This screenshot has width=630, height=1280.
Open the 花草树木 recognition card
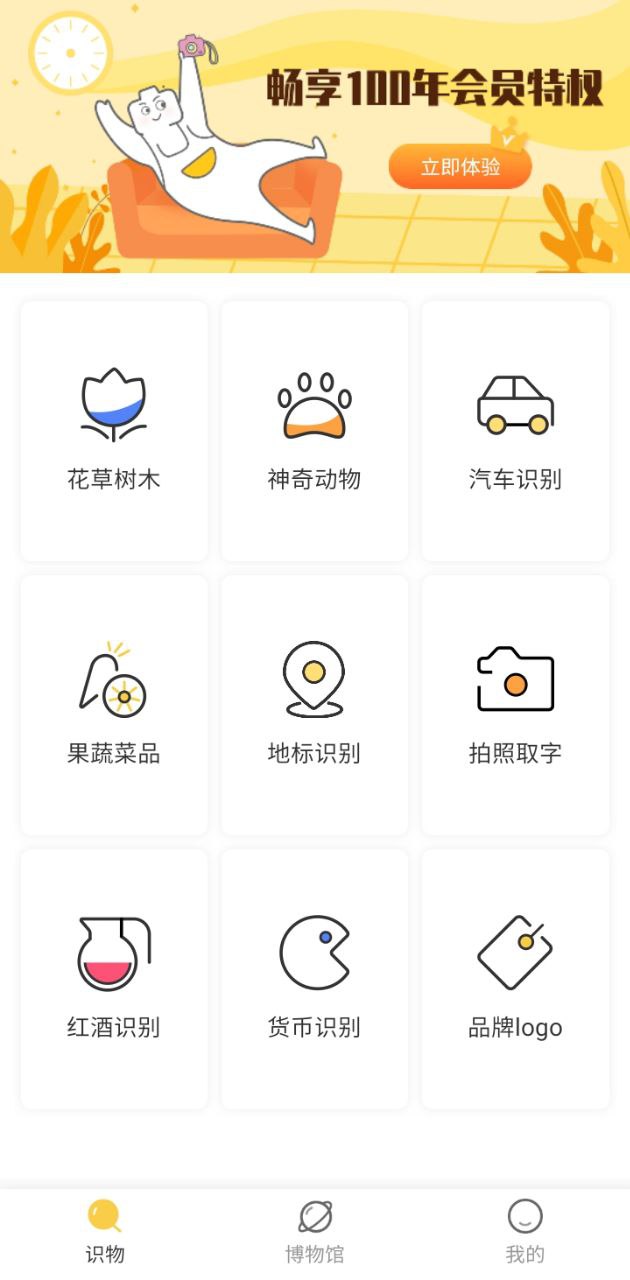(114, 431)
